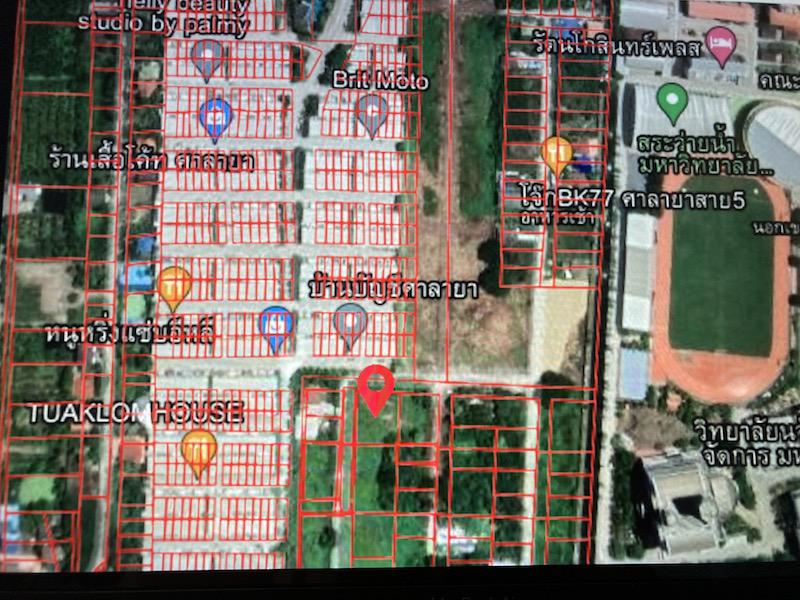Open the orange pin หนูหริ่งแซ่บอีหลี

coord(175,285)
